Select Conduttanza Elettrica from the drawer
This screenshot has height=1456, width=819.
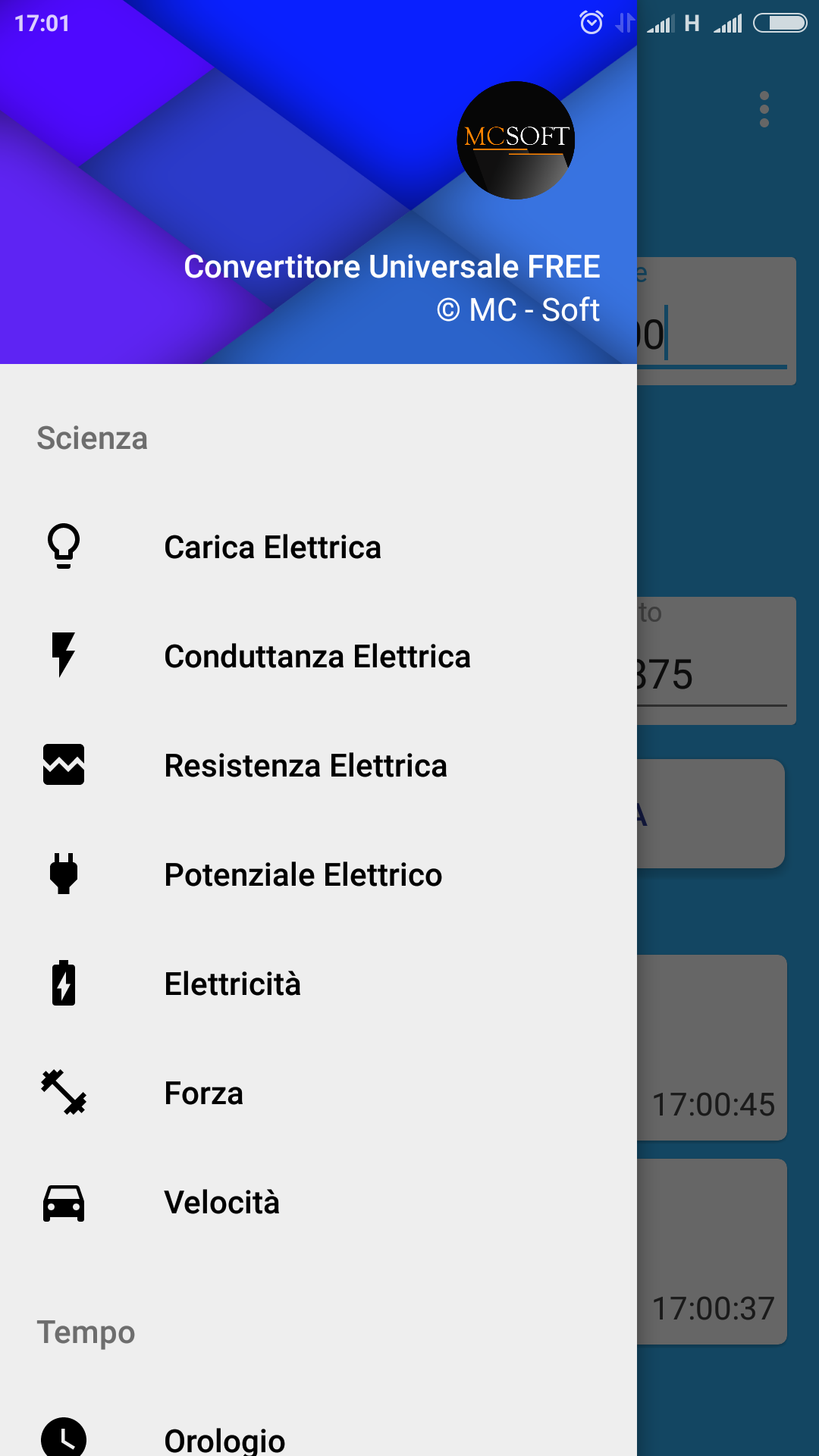[318, 656]
